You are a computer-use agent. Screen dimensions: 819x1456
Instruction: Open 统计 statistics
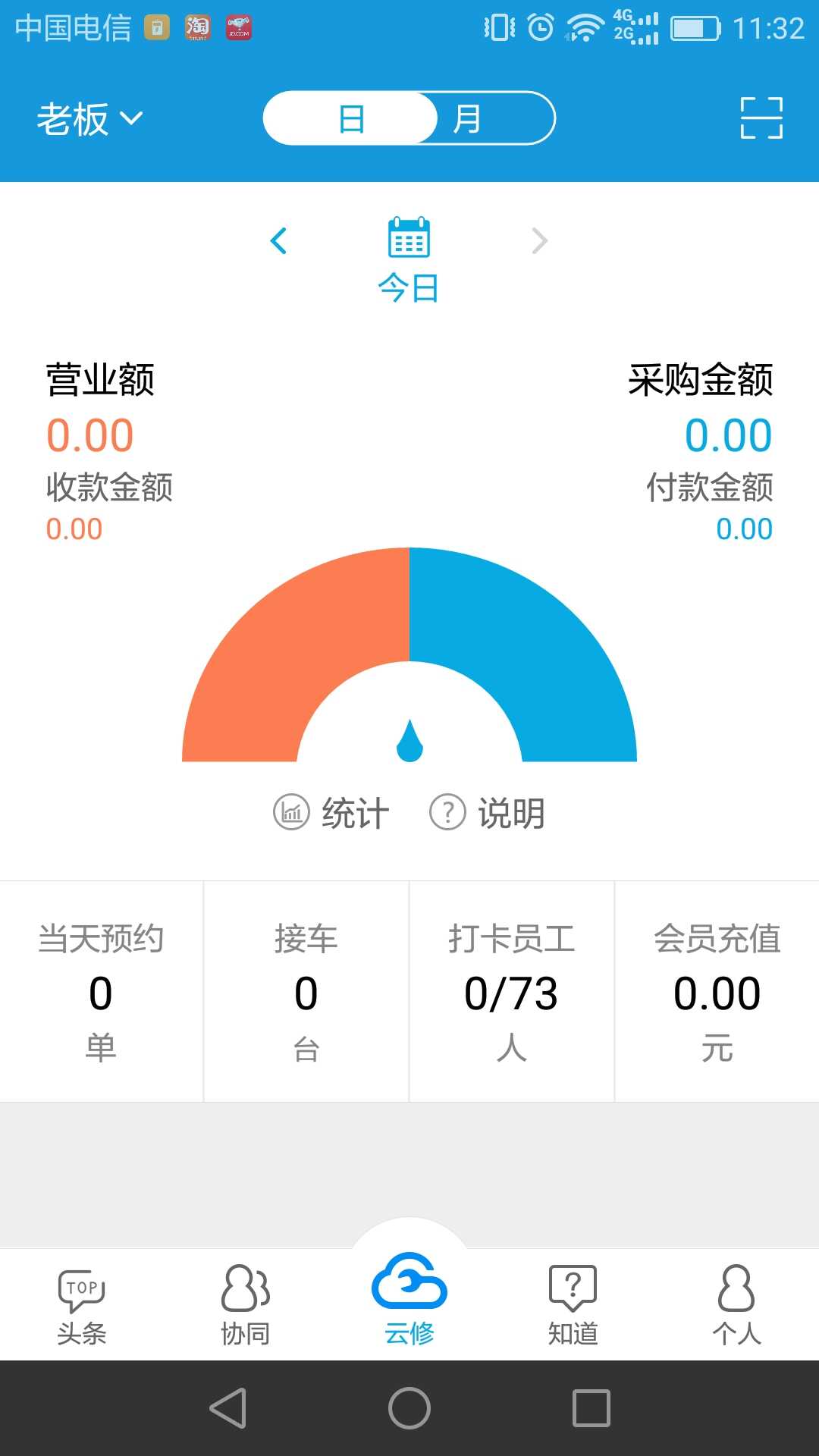point(331,813)
